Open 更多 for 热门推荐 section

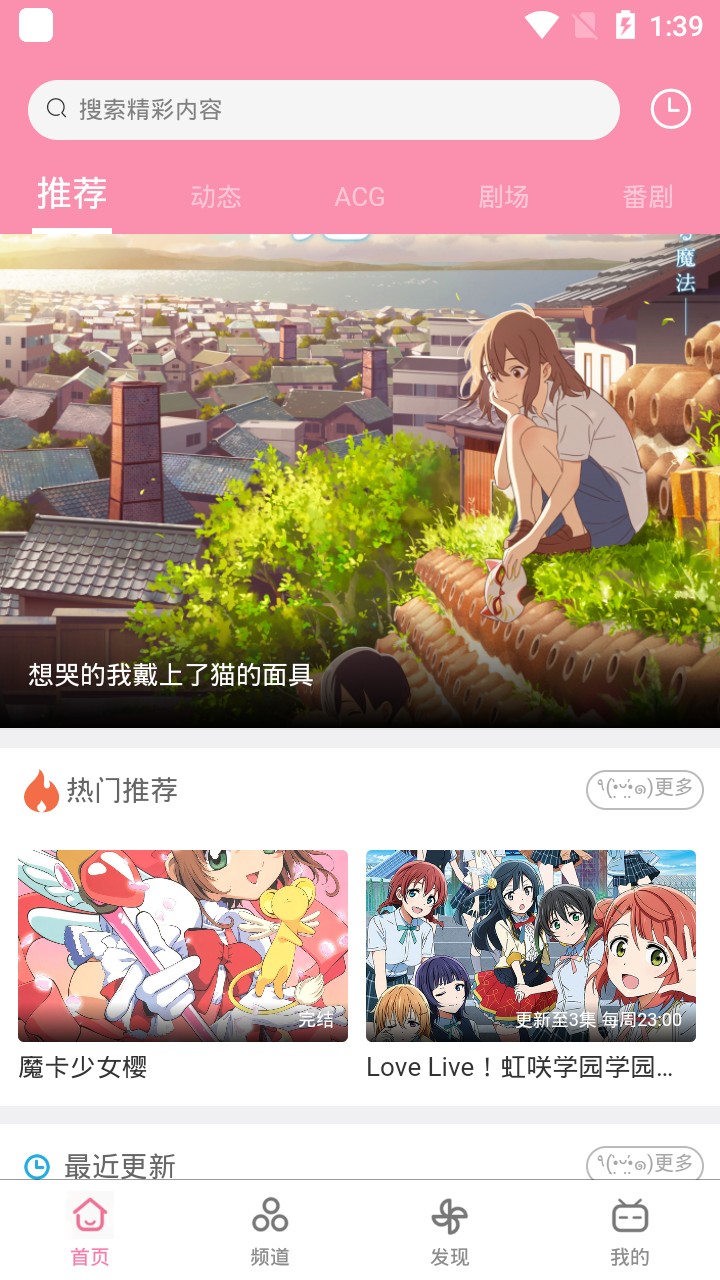[644, 789]
